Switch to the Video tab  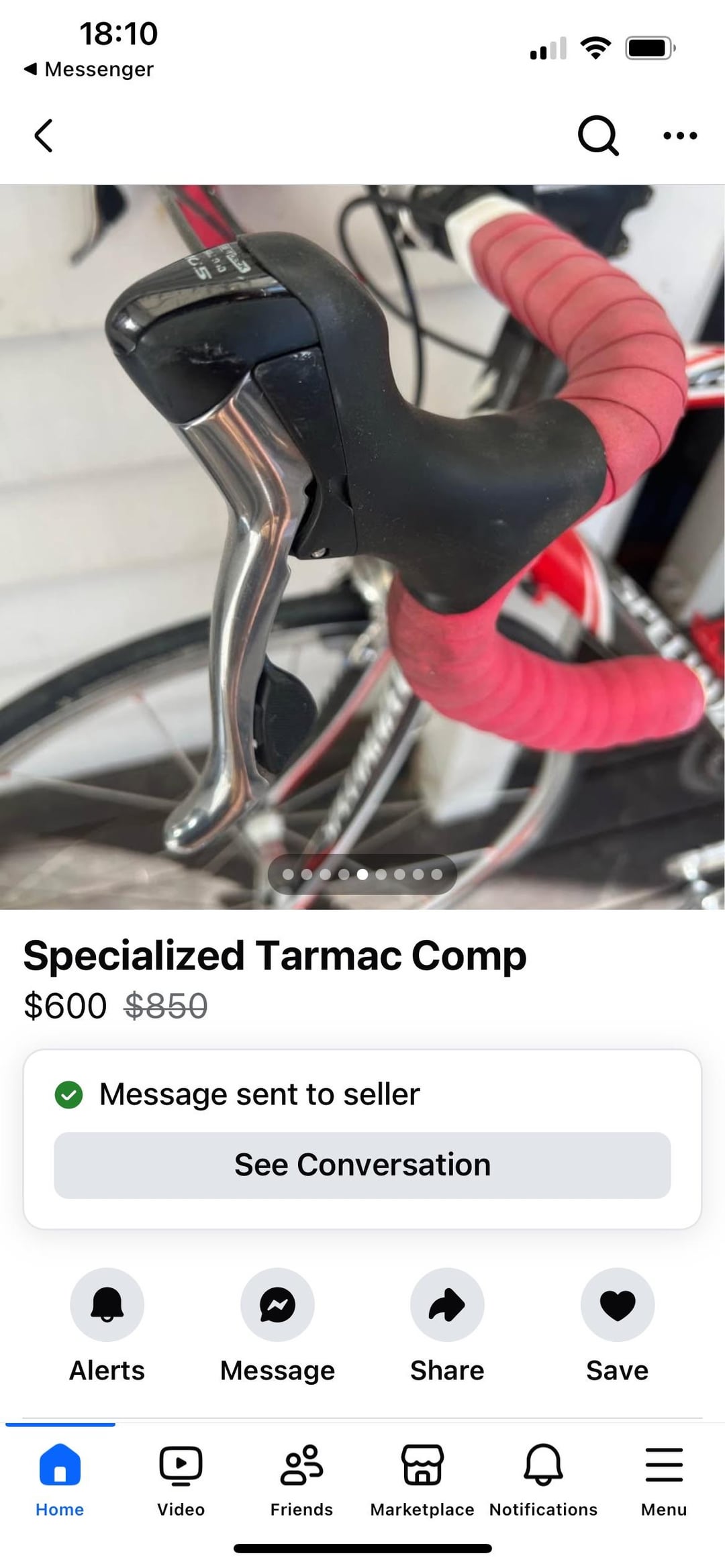pos(181,1479)
